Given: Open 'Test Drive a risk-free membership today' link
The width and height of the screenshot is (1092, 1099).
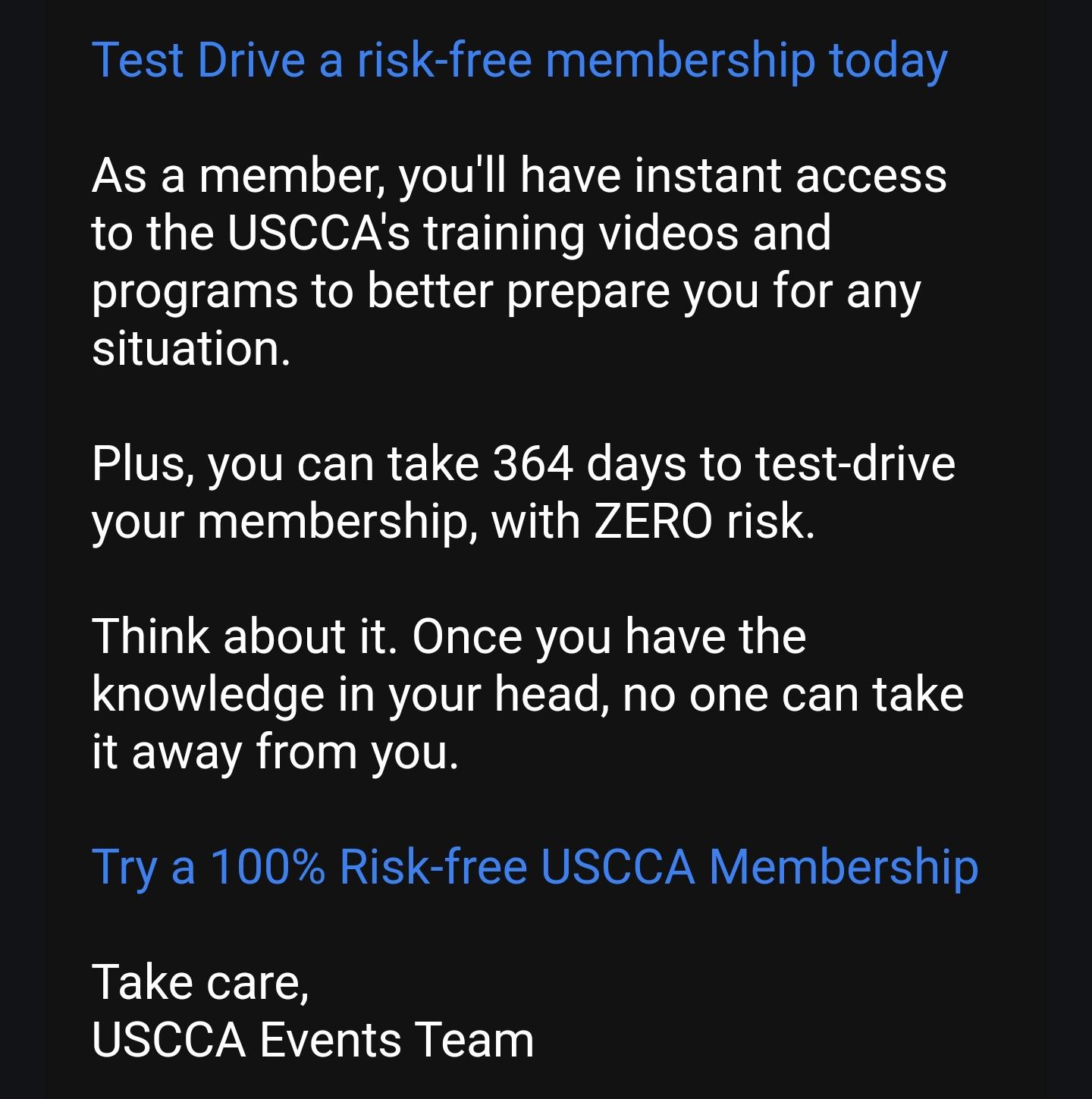Looking at the screenshot, I should coord(519,61).
